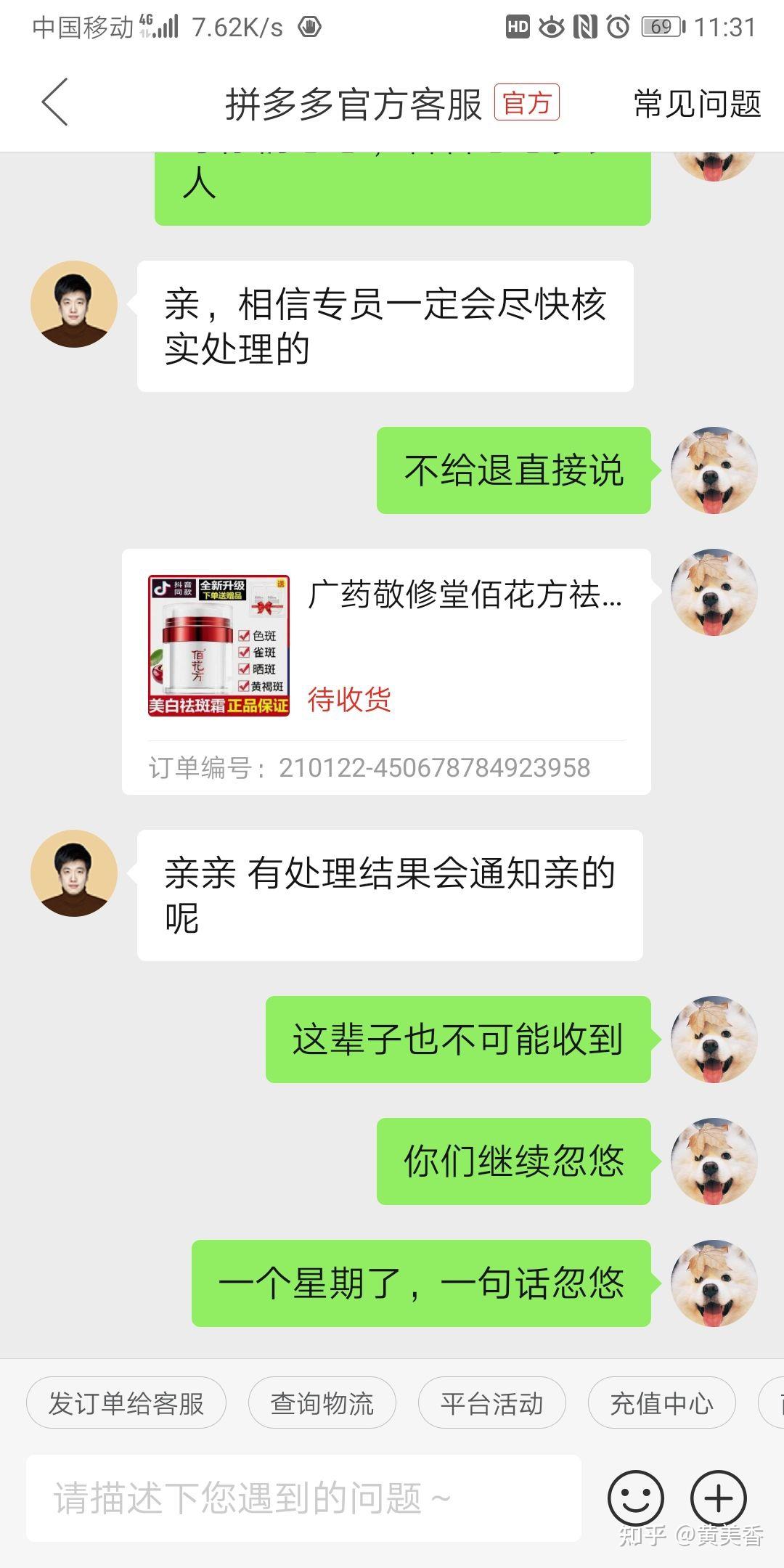Open 充值中心 quick option

(662, 1403)
